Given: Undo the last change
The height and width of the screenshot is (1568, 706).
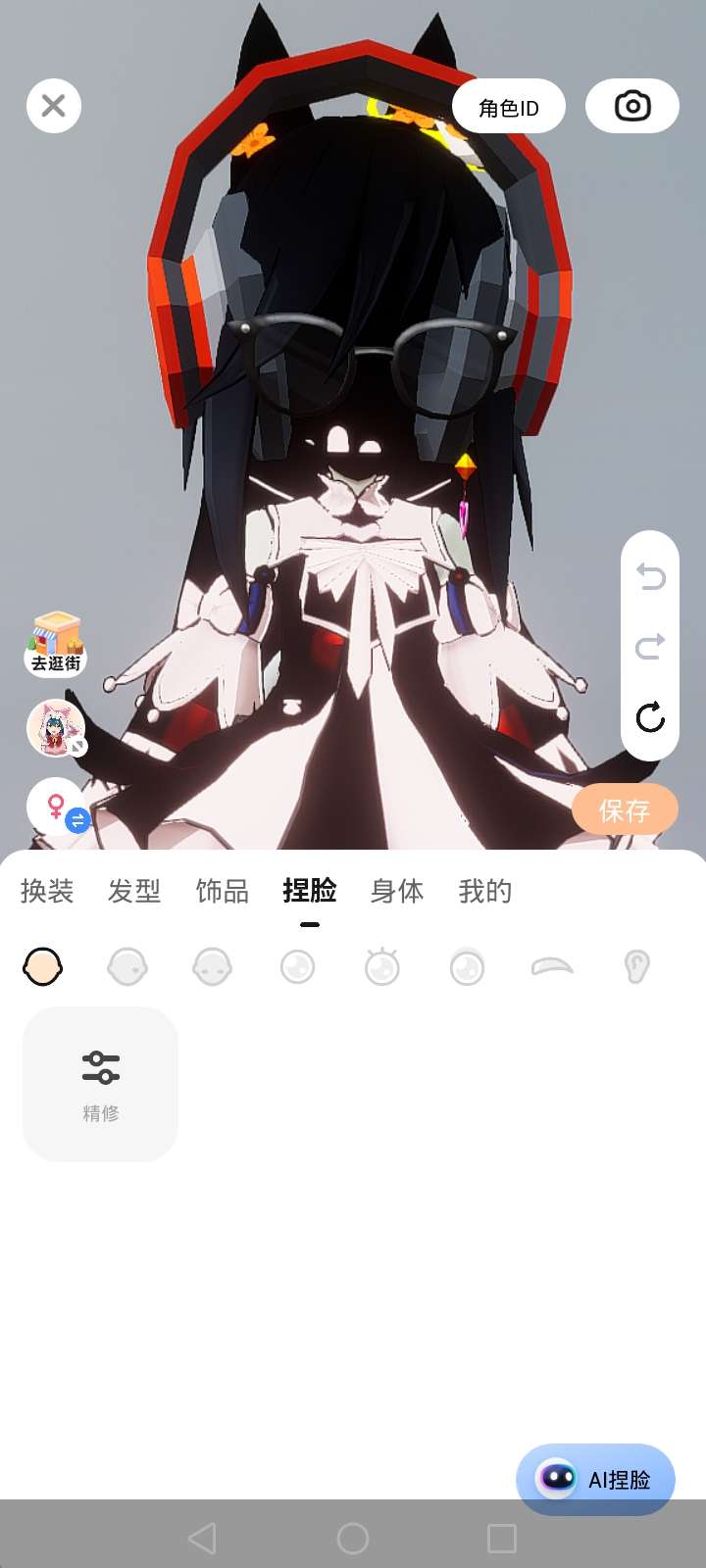Looking at the screenshot, I should pos(650,577).
